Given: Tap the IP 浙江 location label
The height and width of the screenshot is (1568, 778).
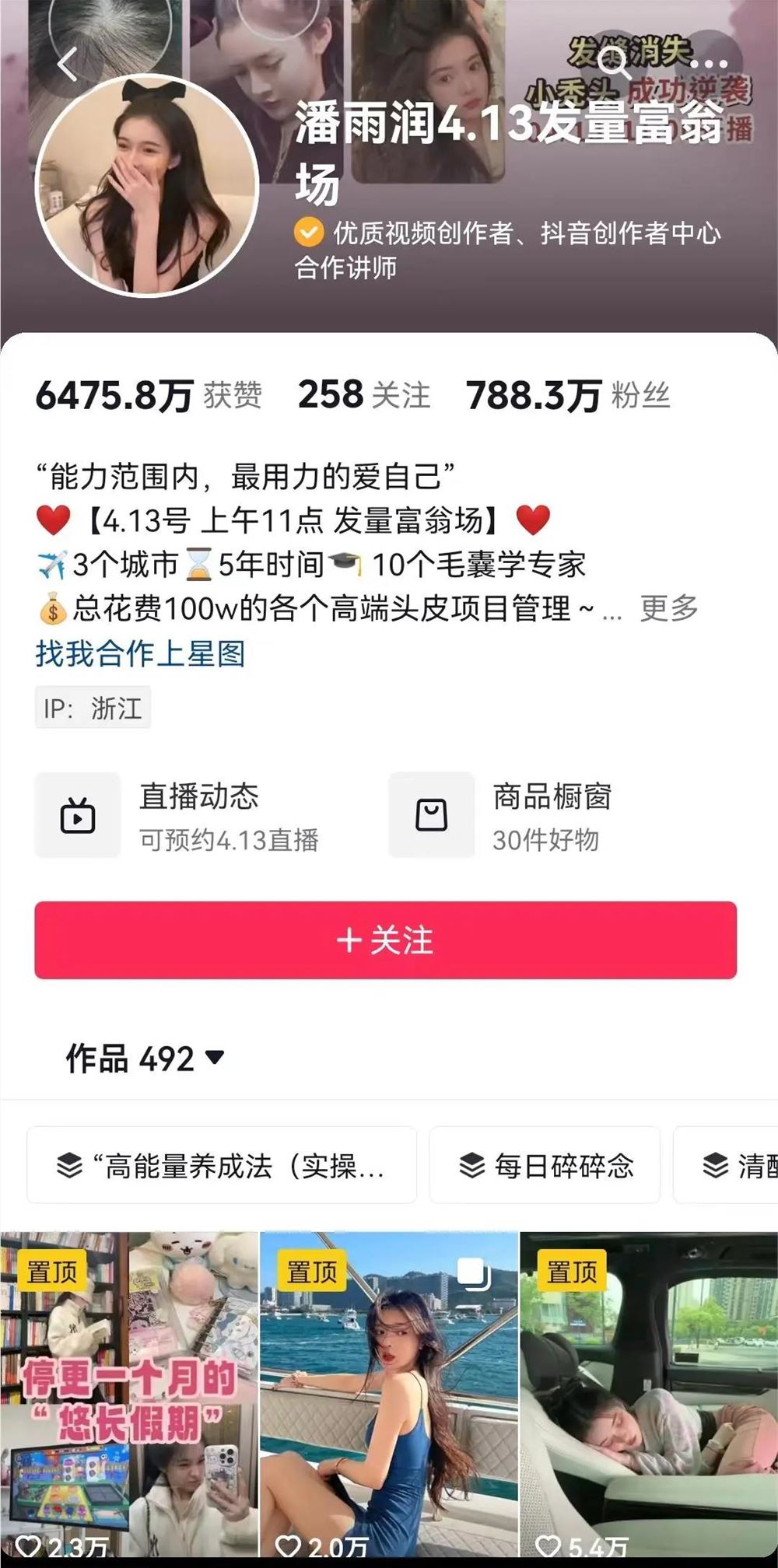Looking at the screenshot, I should [93, 707].
